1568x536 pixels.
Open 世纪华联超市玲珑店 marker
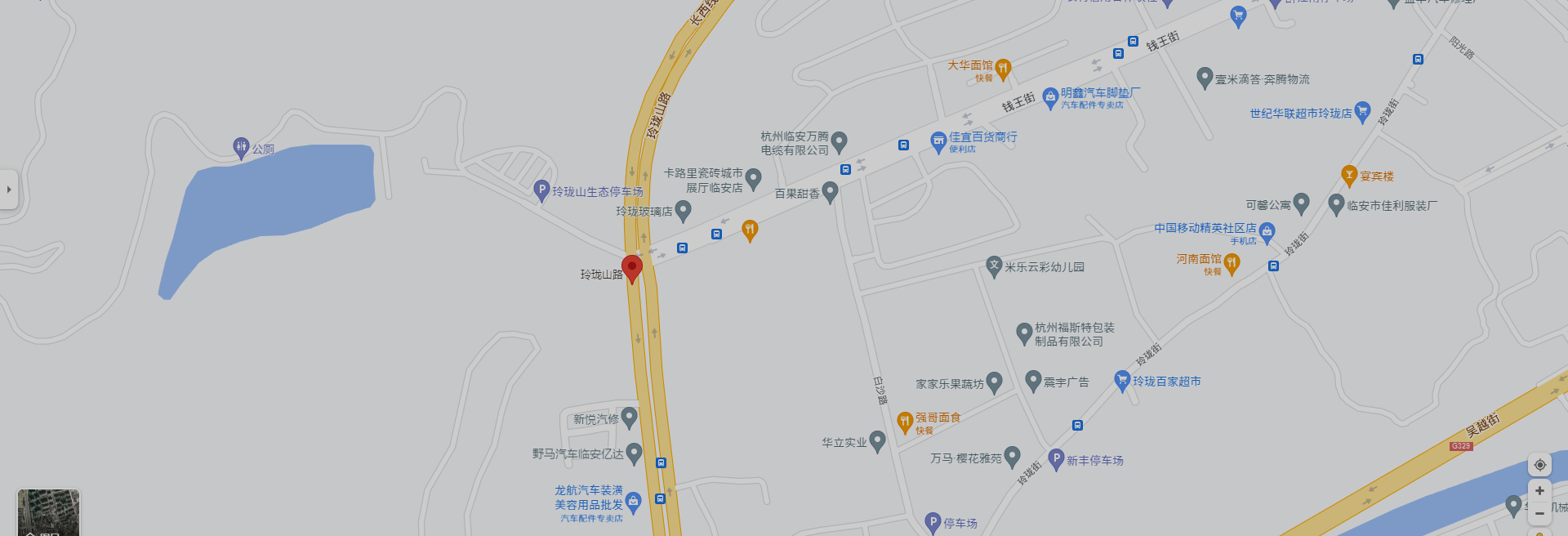coord(1362,112)
